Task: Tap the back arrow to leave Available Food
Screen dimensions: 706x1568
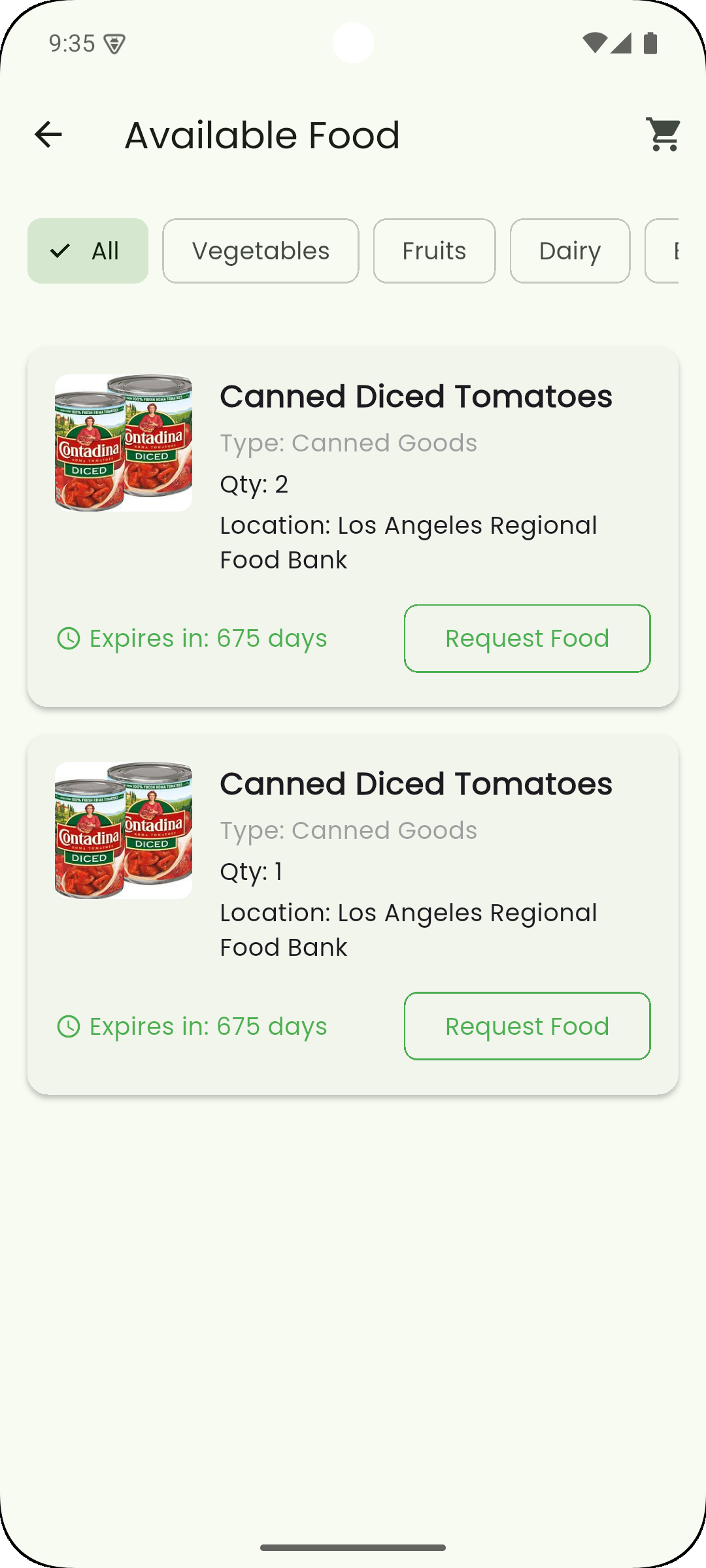Action: pyautogui.click(x=48, y=134)
